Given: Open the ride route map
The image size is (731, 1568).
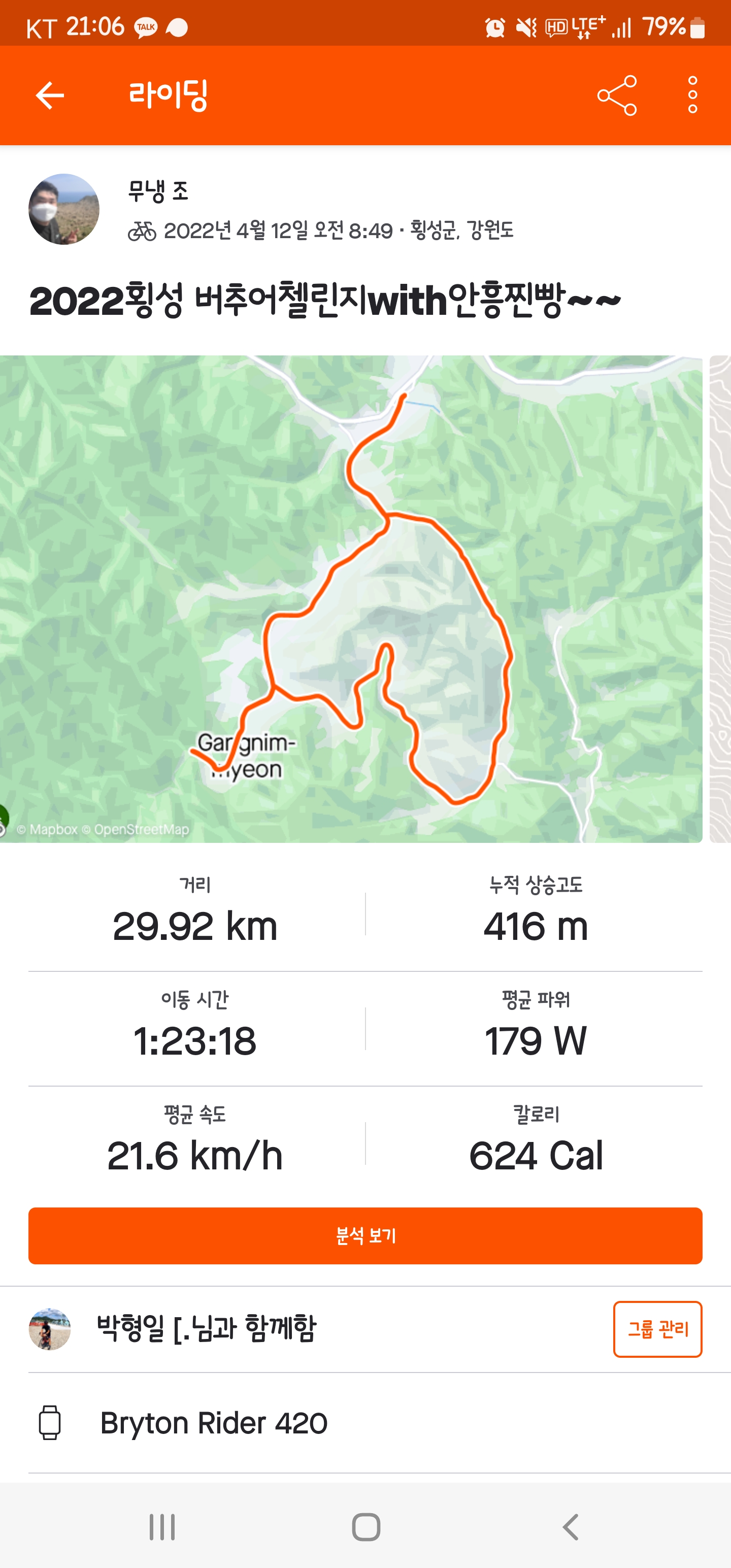Looking at the screenshot, I should coord(351,599).
